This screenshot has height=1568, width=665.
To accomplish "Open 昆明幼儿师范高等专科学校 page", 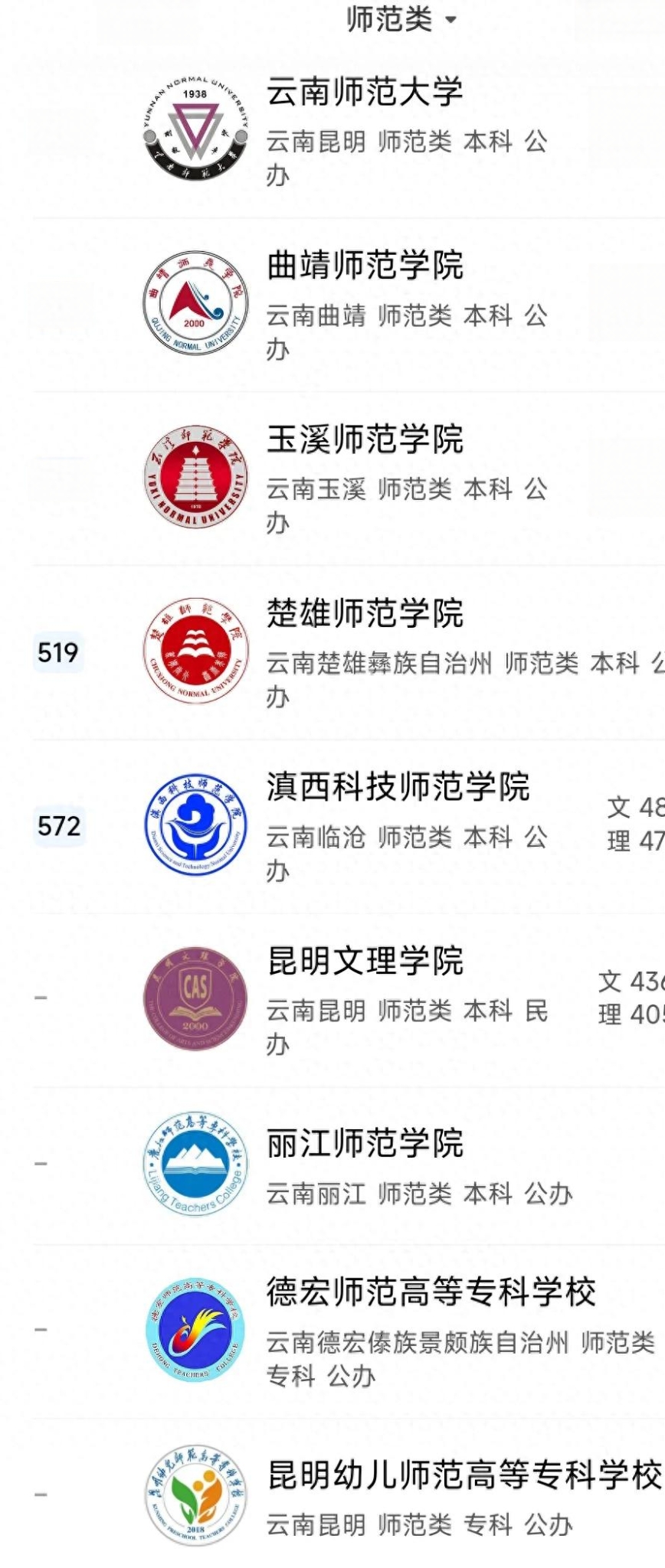I will [x=463, y=1475].
